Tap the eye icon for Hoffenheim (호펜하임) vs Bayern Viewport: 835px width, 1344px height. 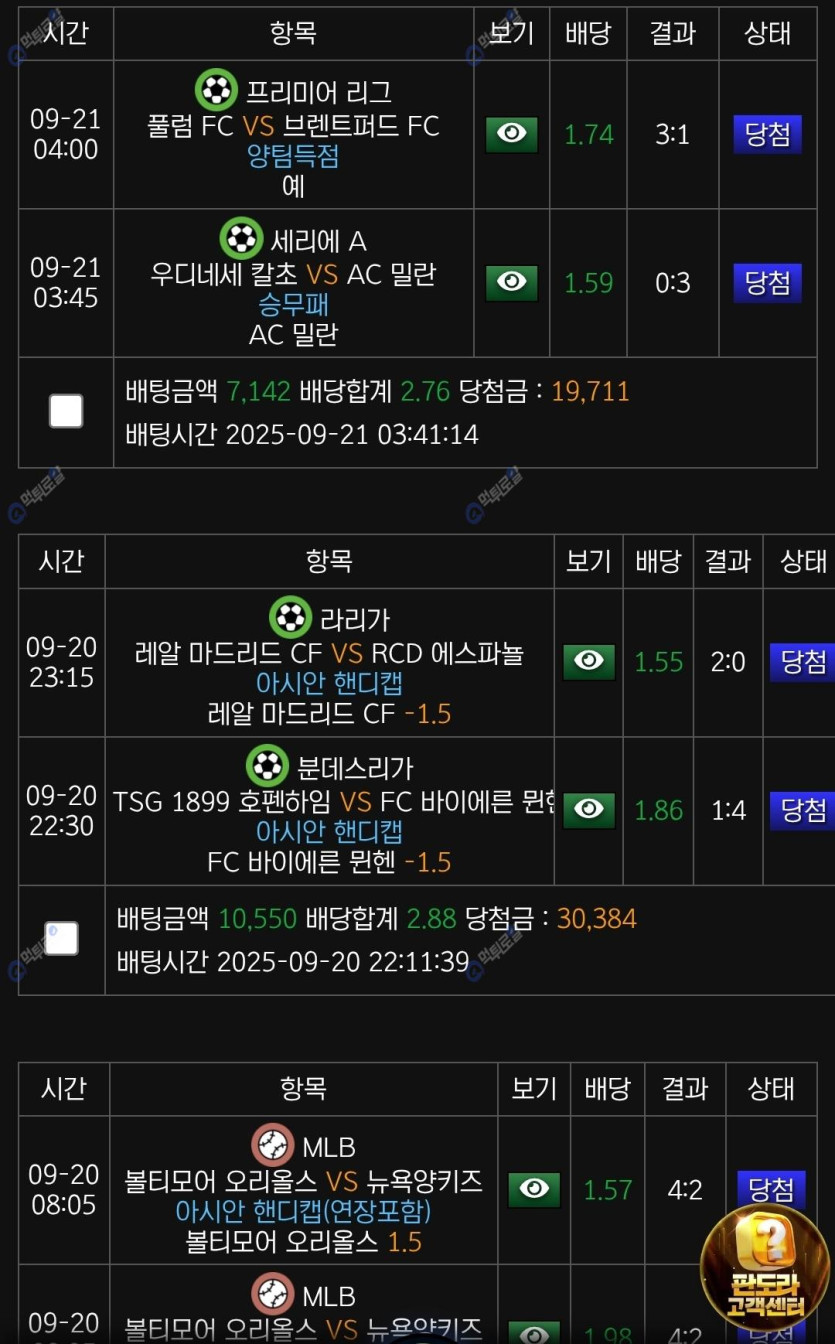coord(589,809)
